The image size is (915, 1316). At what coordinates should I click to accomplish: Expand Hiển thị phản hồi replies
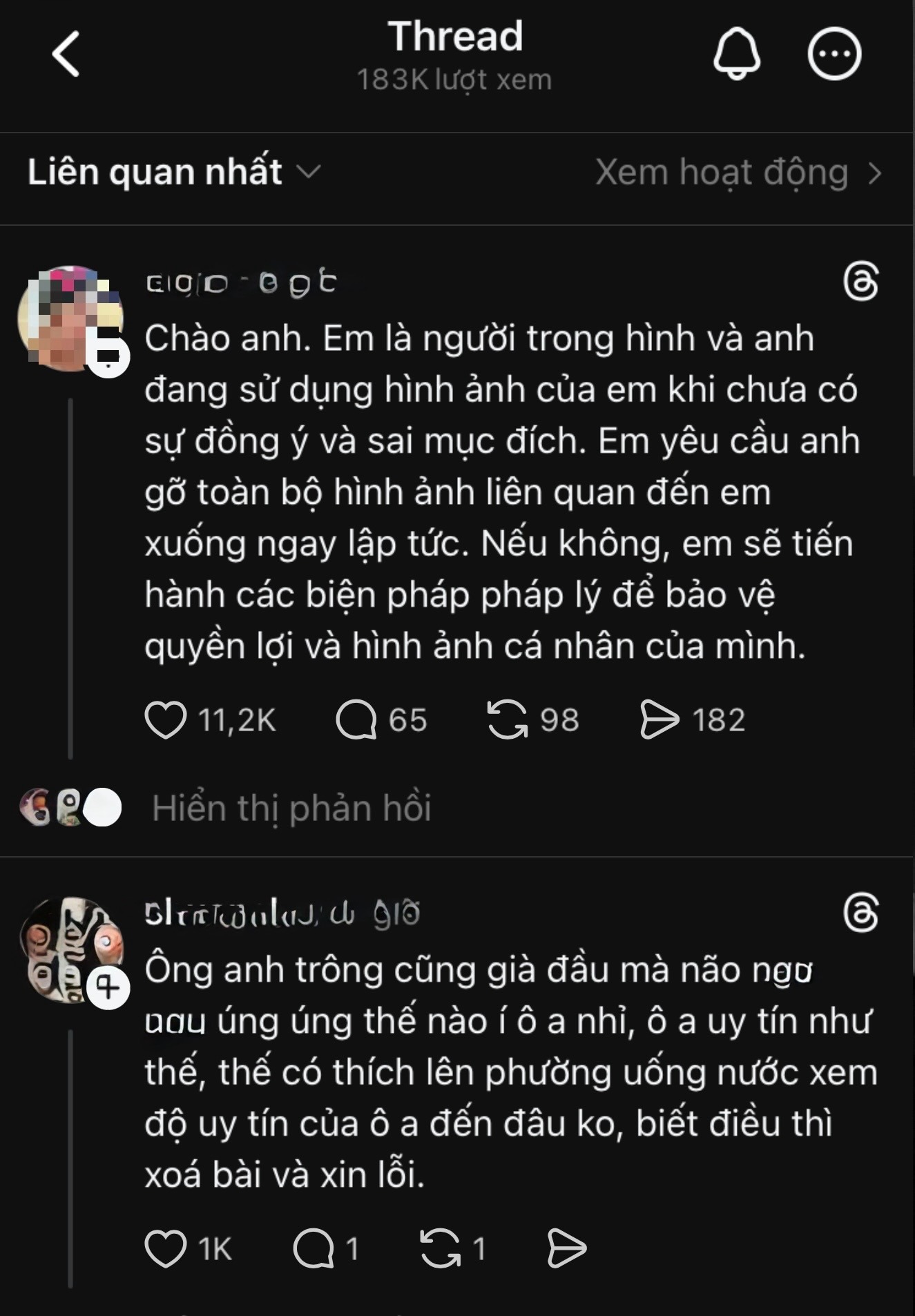tap(291, 808)
